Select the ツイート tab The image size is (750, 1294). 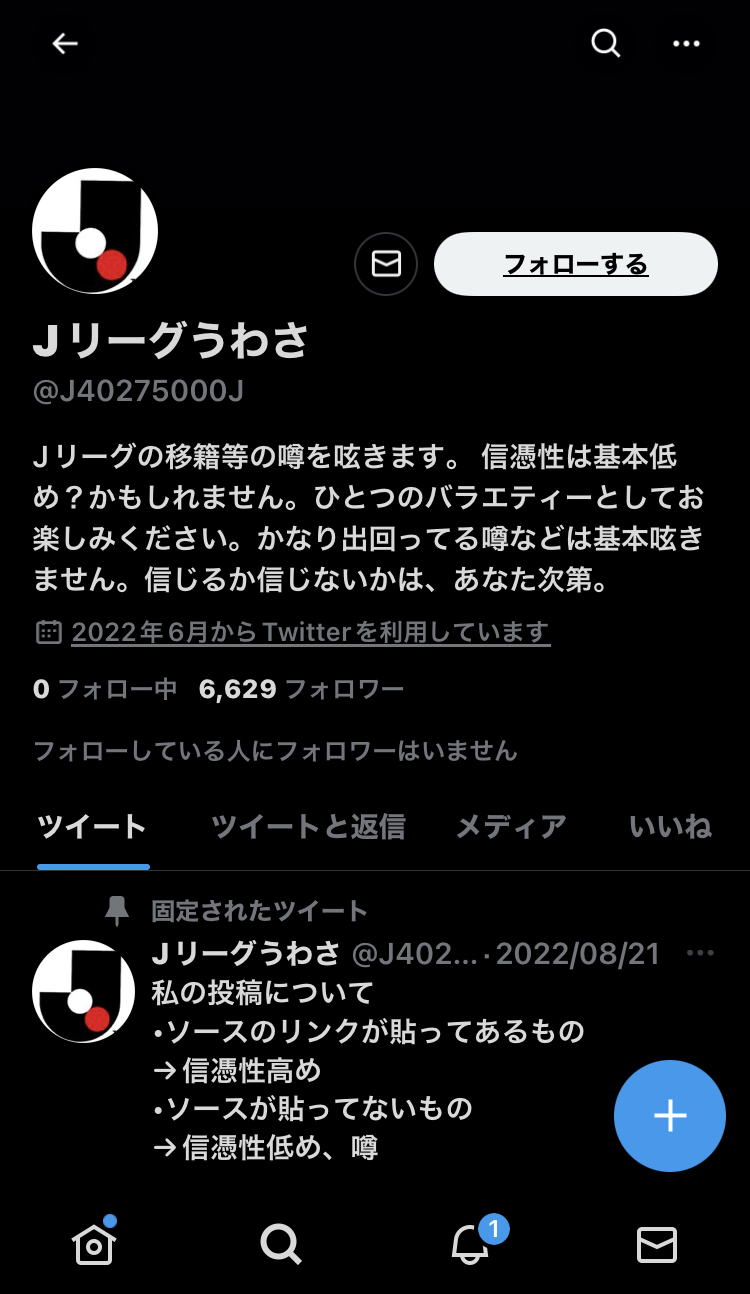coord(92,826)
